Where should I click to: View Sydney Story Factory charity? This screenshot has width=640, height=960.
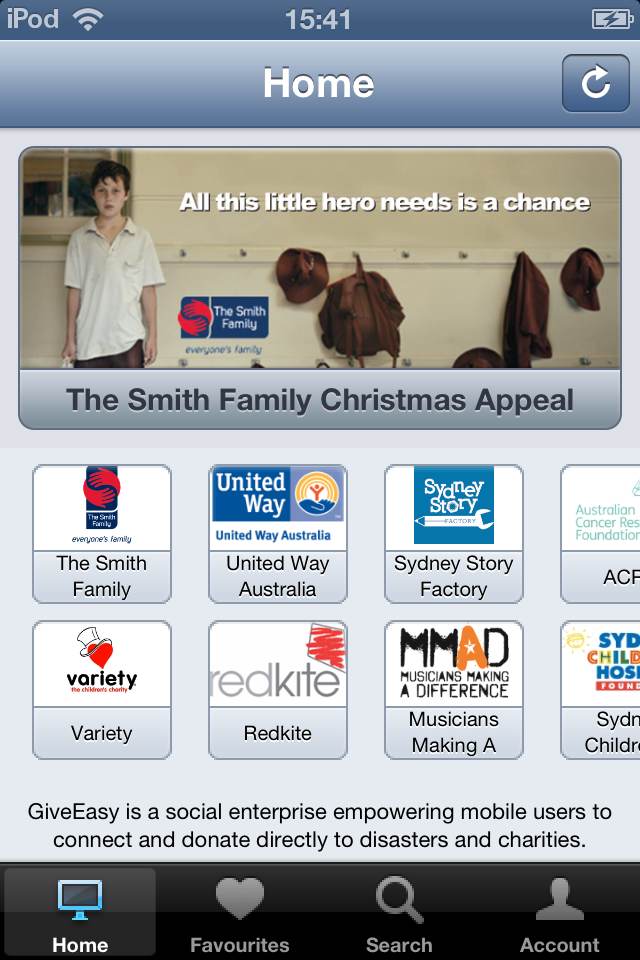[x=454, y=534]
